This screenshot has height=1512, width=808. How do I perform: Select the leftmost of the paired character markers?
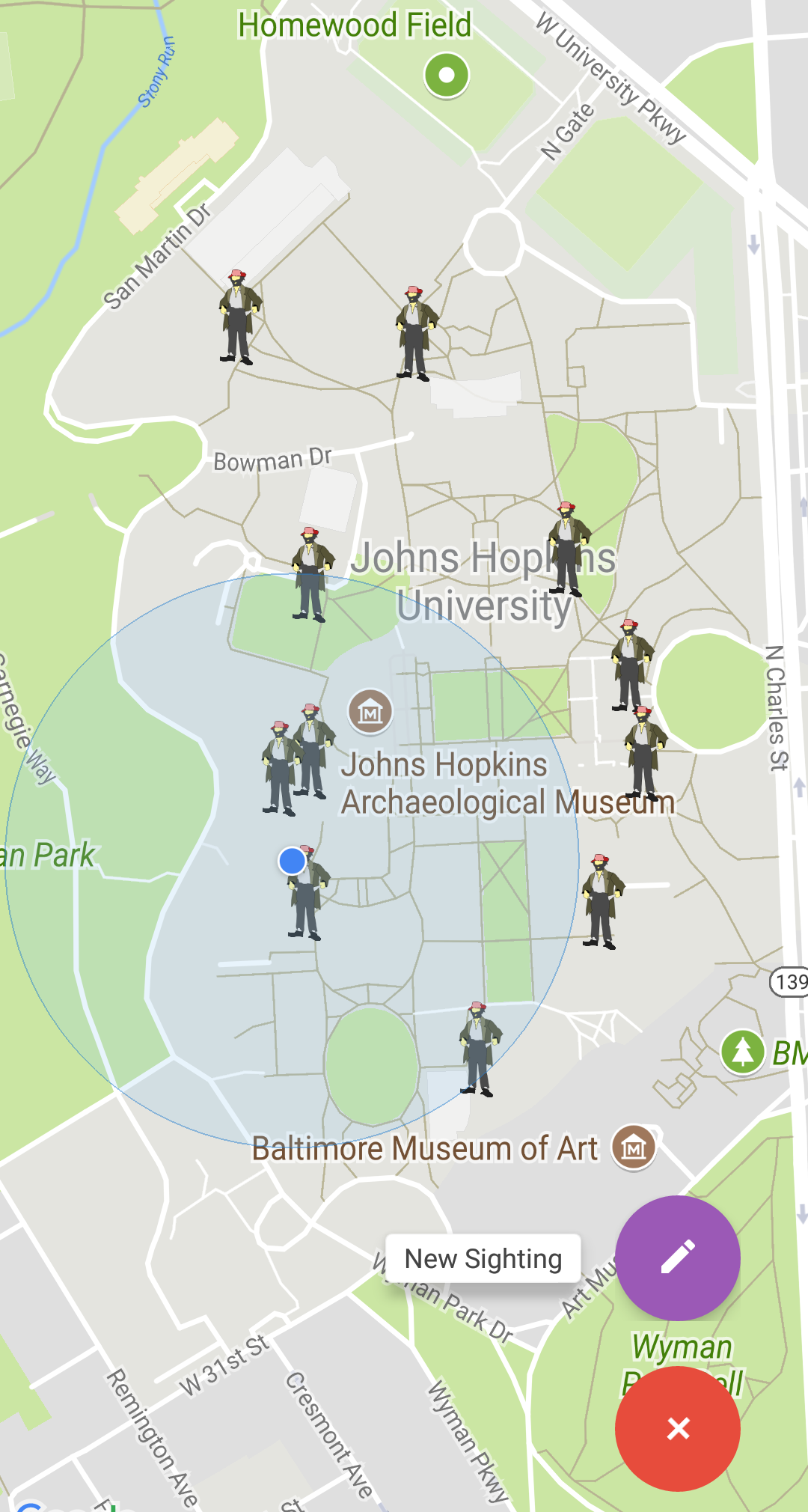pyautogui.click(x=279, y=763)
